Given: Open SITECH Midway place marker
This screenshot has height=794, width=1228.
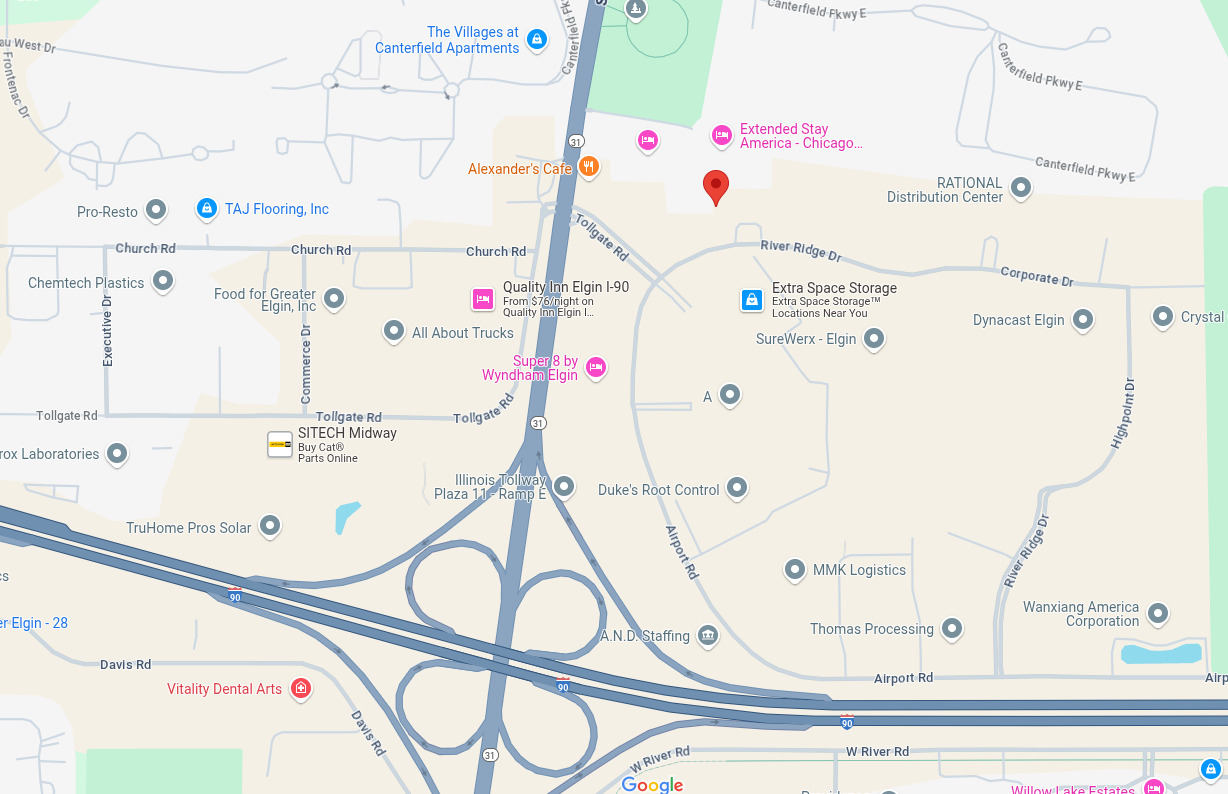Looking at the screenshot, I should click(x=280, y=444).
